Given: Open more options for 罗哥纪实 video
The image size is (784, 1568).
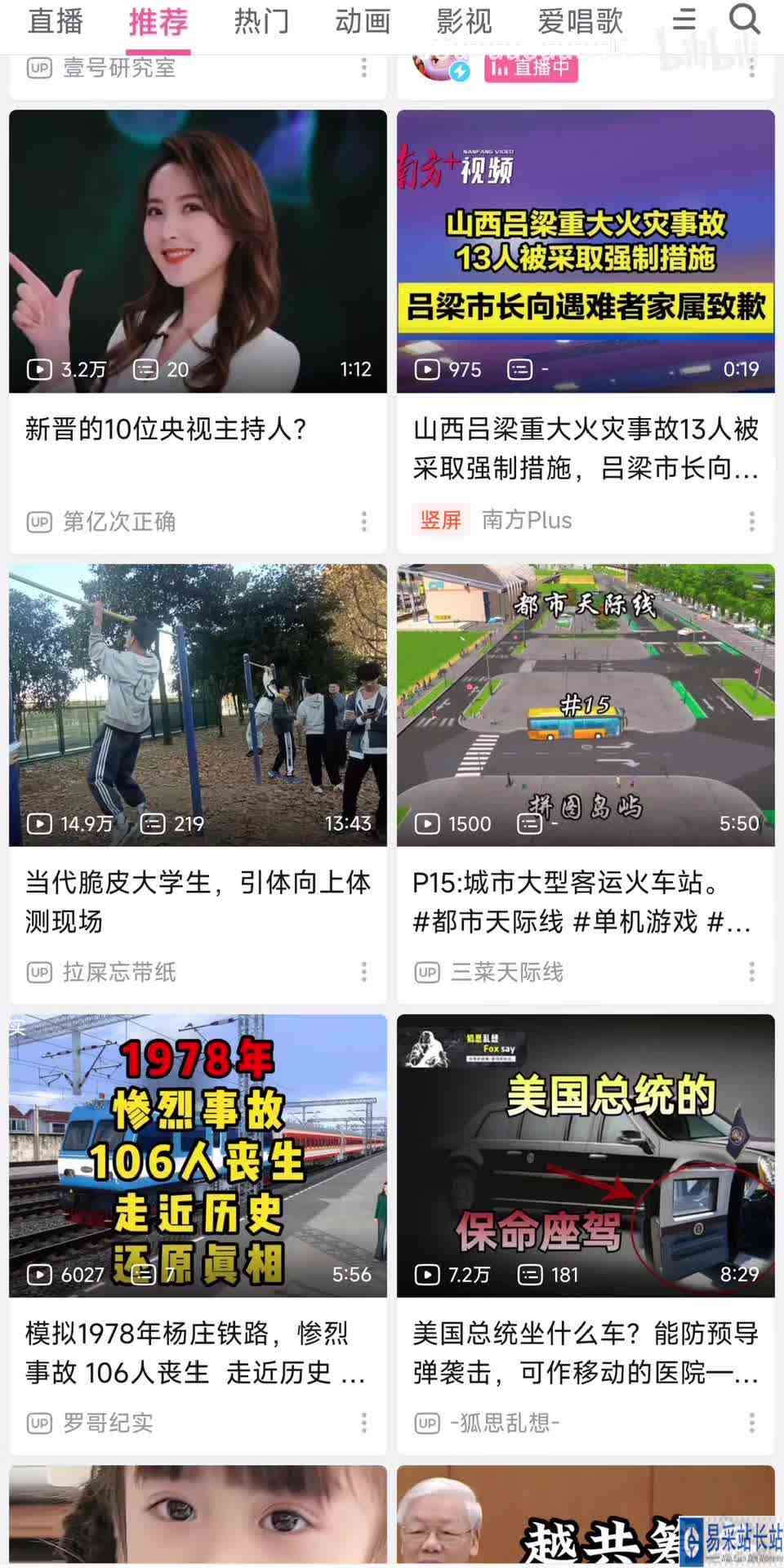Looking at the screenshot, I should pos(364,1423).
